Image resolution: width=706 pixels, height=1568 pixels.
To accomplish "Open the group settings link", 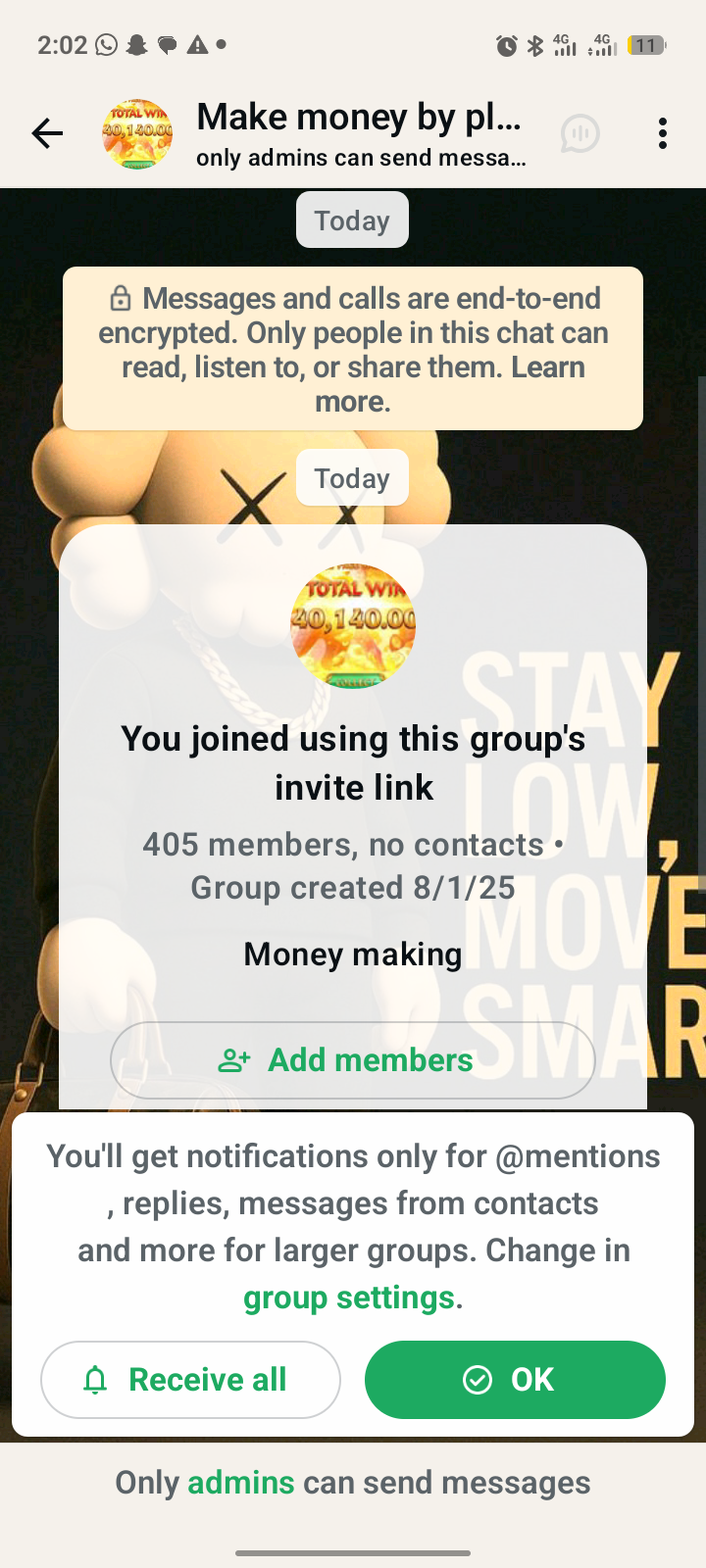I will click(x=348, y=1298).
